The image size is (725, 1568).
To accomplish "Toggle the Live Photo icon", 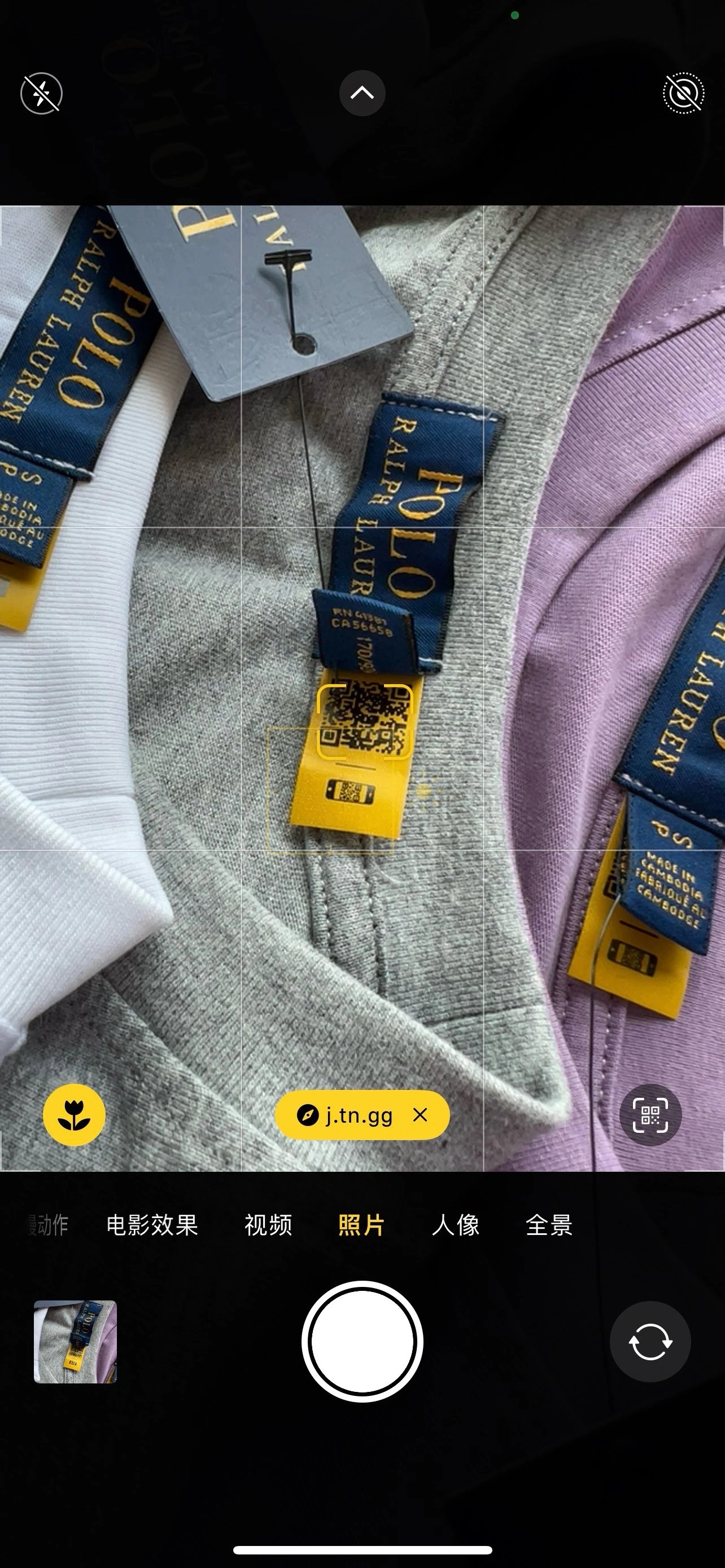I will (683, 94).
